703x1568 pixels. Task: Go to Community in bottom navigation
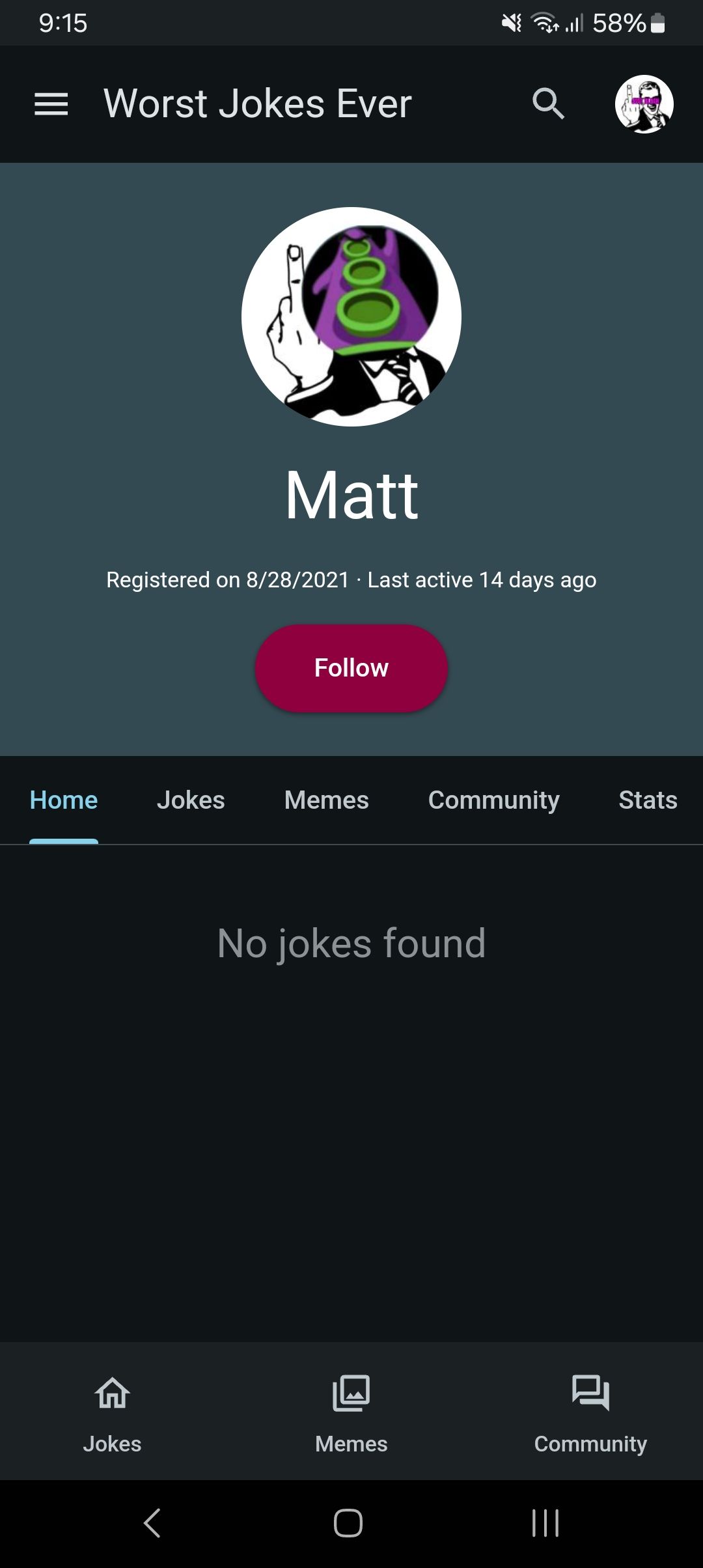(590, 1412)
